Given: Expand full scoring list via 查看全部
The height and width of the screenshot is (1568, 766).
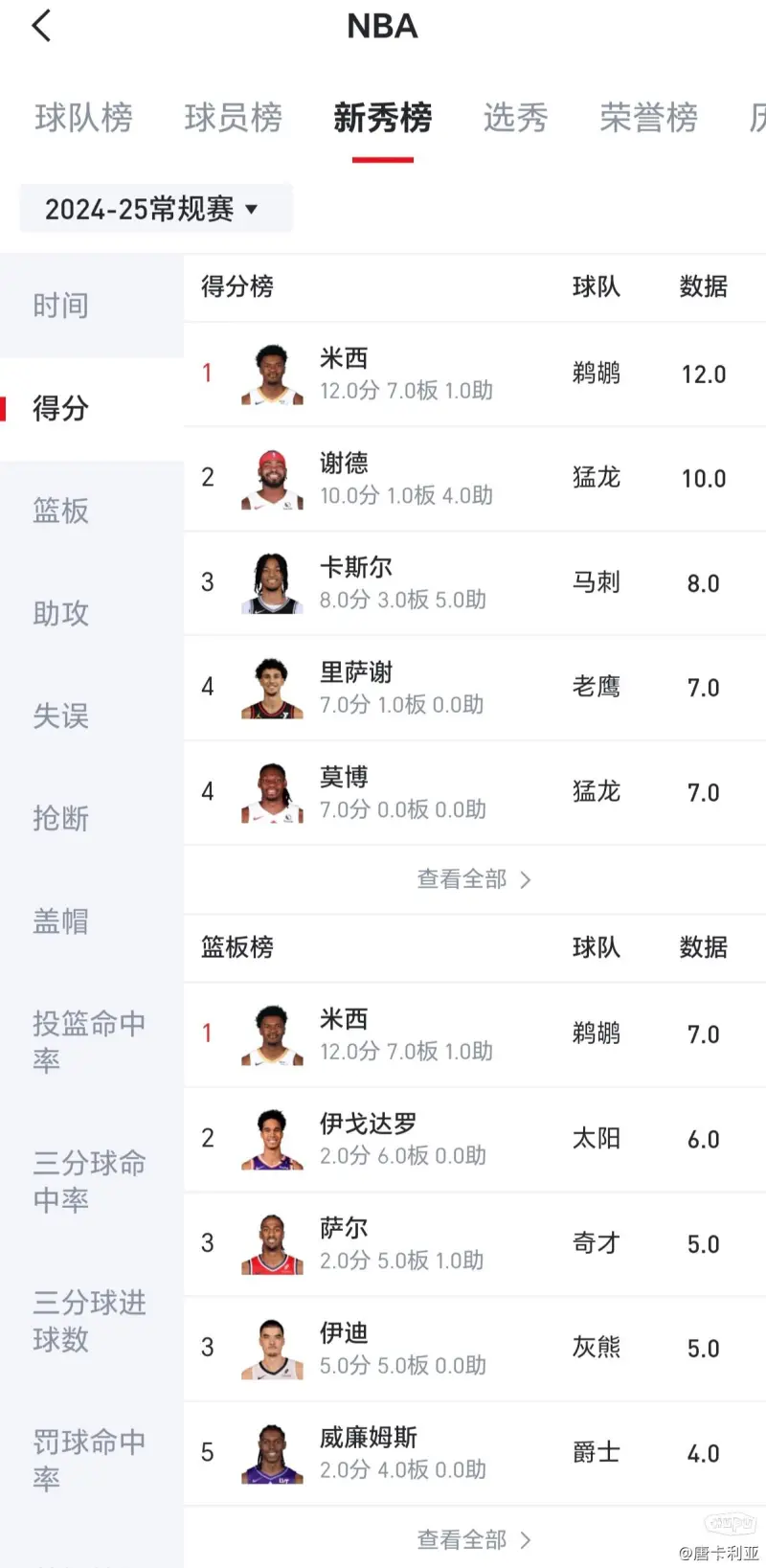Looking at the screenshot, I should (x=474, y=879).
